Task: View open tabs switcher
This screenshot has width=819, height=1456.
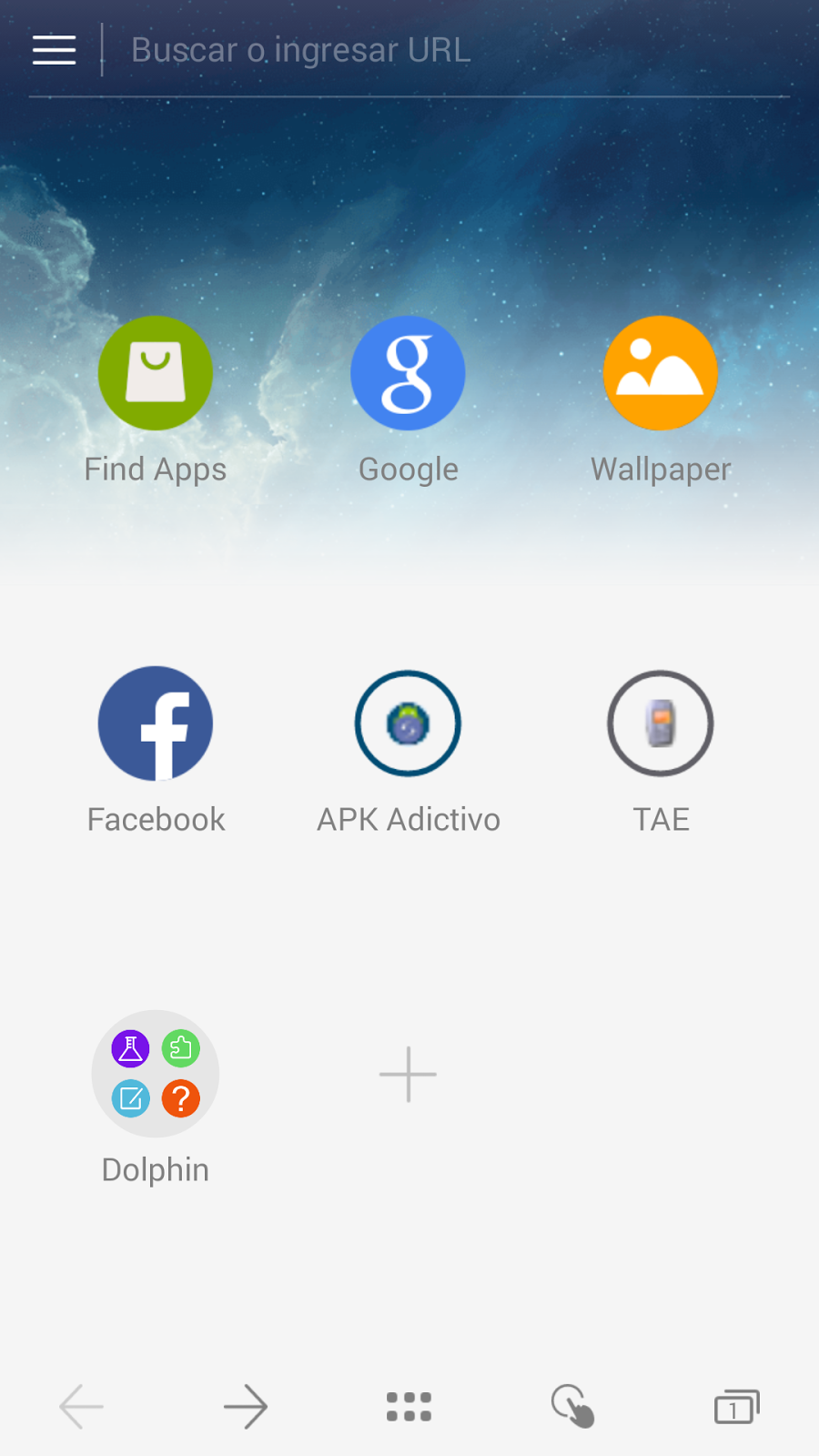Action: click(736, 1408)
